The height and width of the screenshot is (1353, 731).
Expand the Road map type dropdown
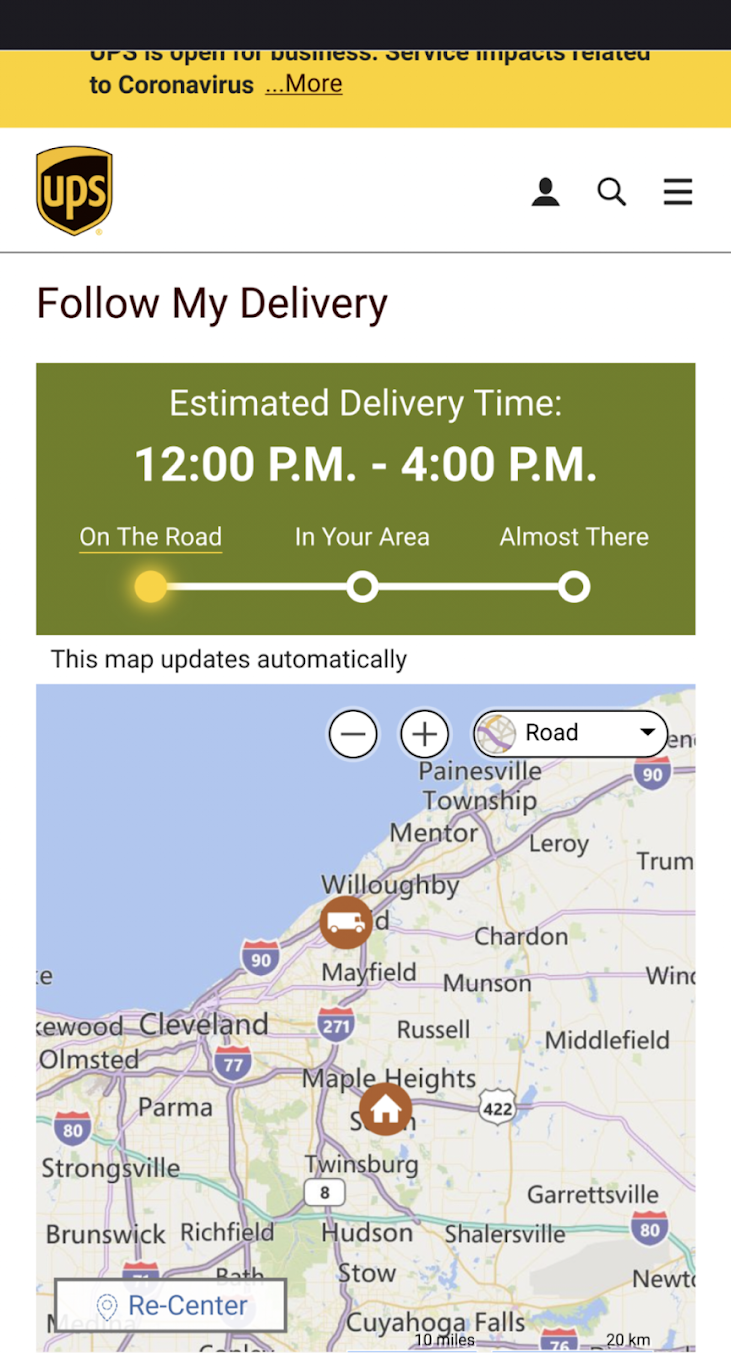click(x=571, y=734)
